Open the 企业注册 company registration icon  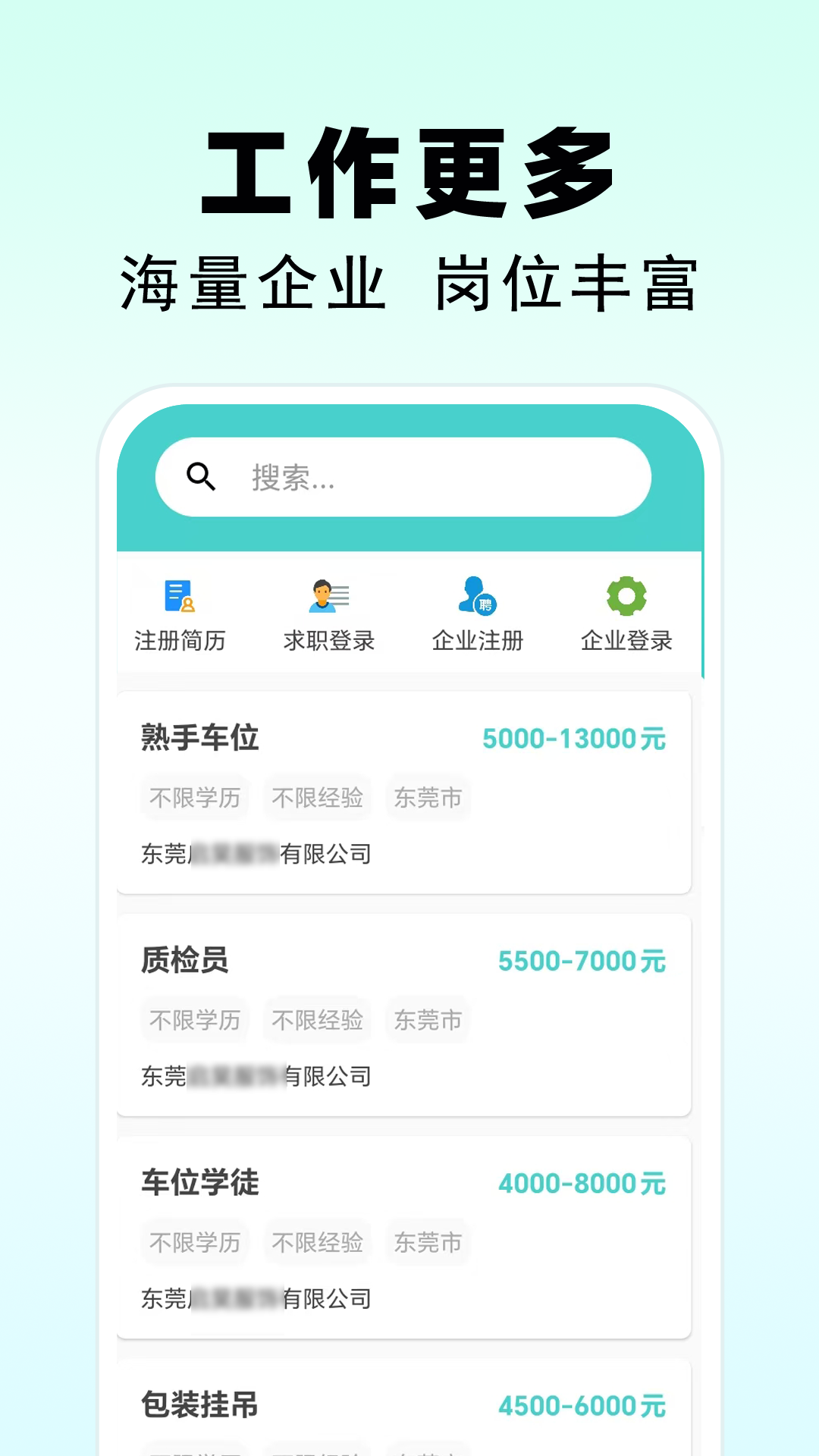(477, 616)
